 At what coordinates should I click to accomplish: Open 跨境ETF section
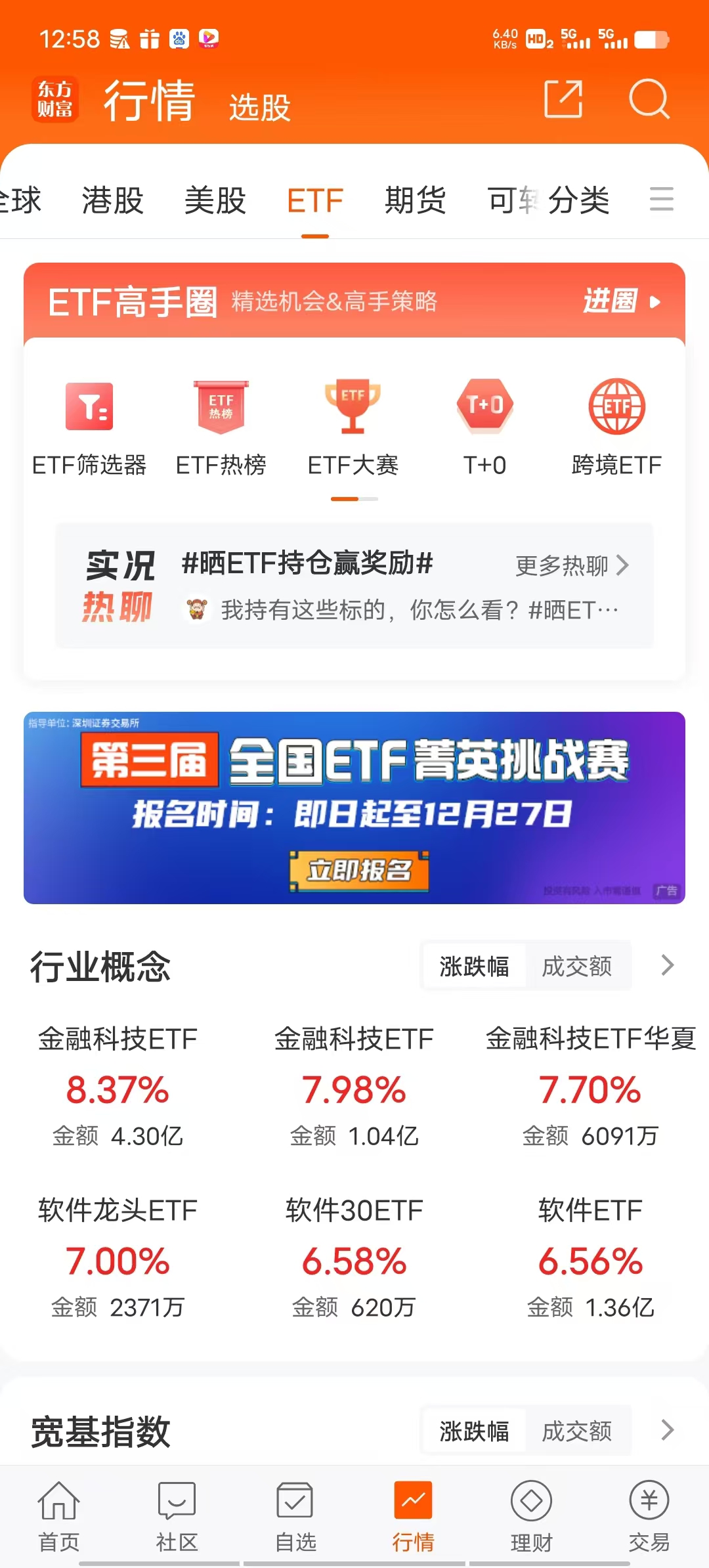pyautogui.click(x=616, y=427)
